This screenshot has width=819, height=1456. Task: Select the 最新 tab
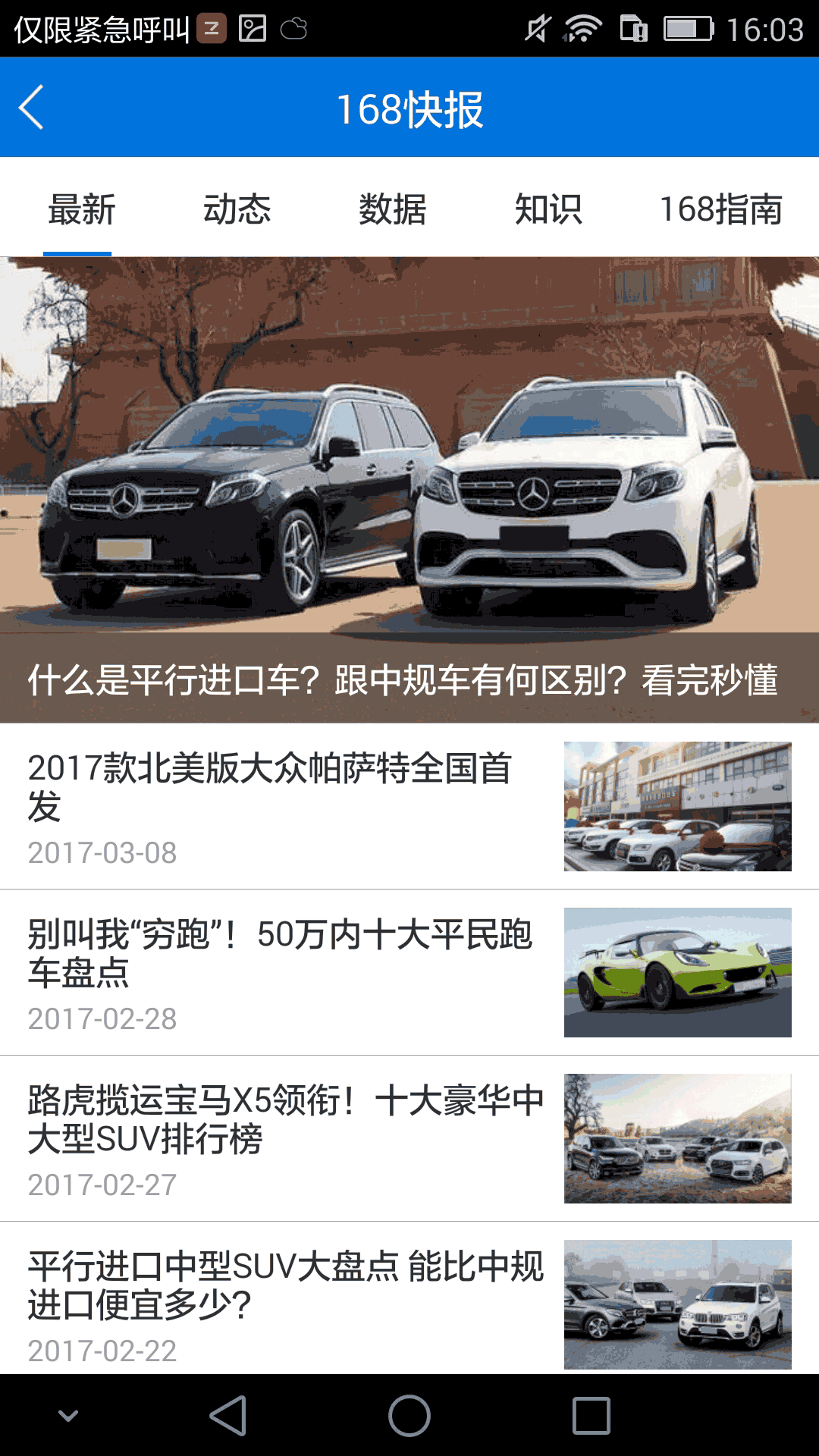click(x=81, y=209)
